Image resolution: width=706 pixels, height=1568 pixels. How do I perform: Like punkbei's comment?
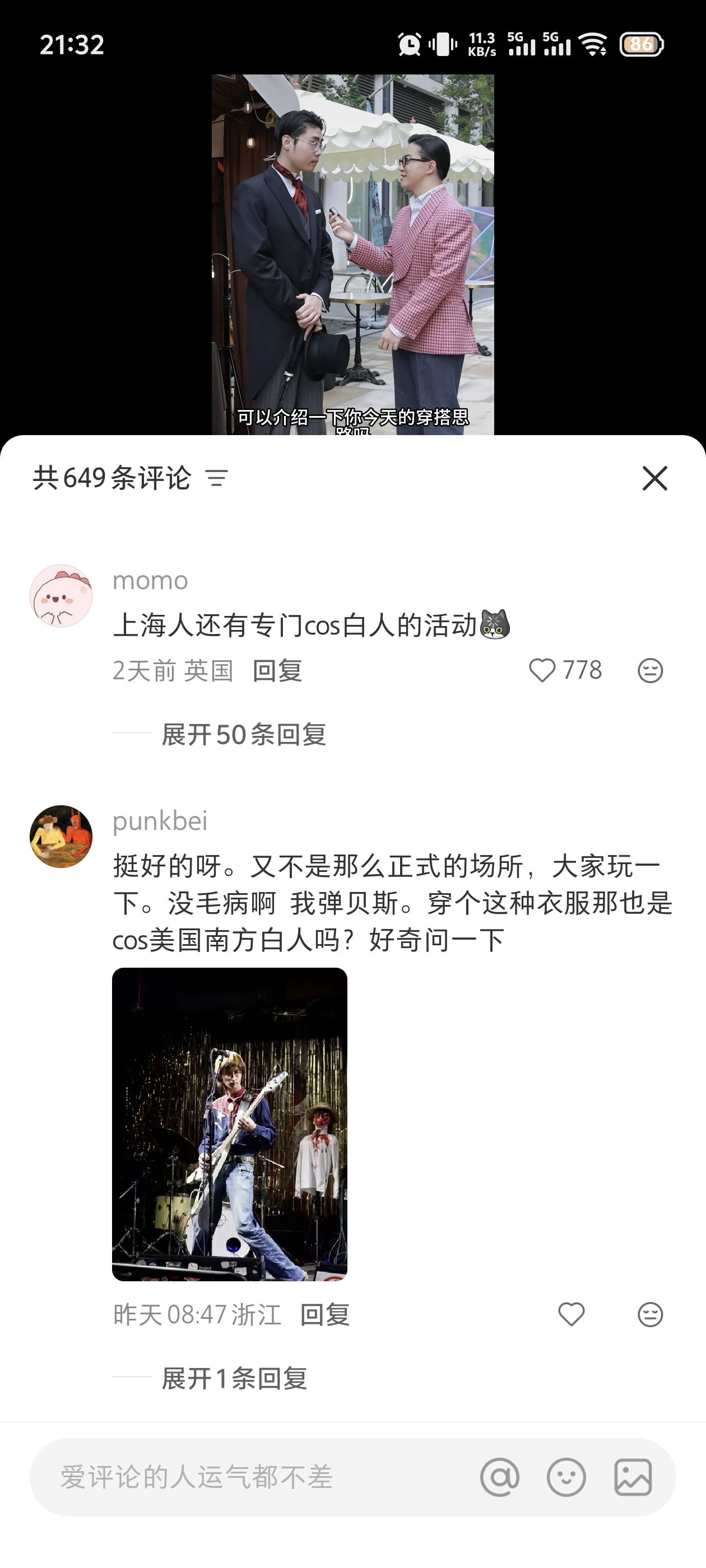pyautogui.click(x=572, y=1314)
